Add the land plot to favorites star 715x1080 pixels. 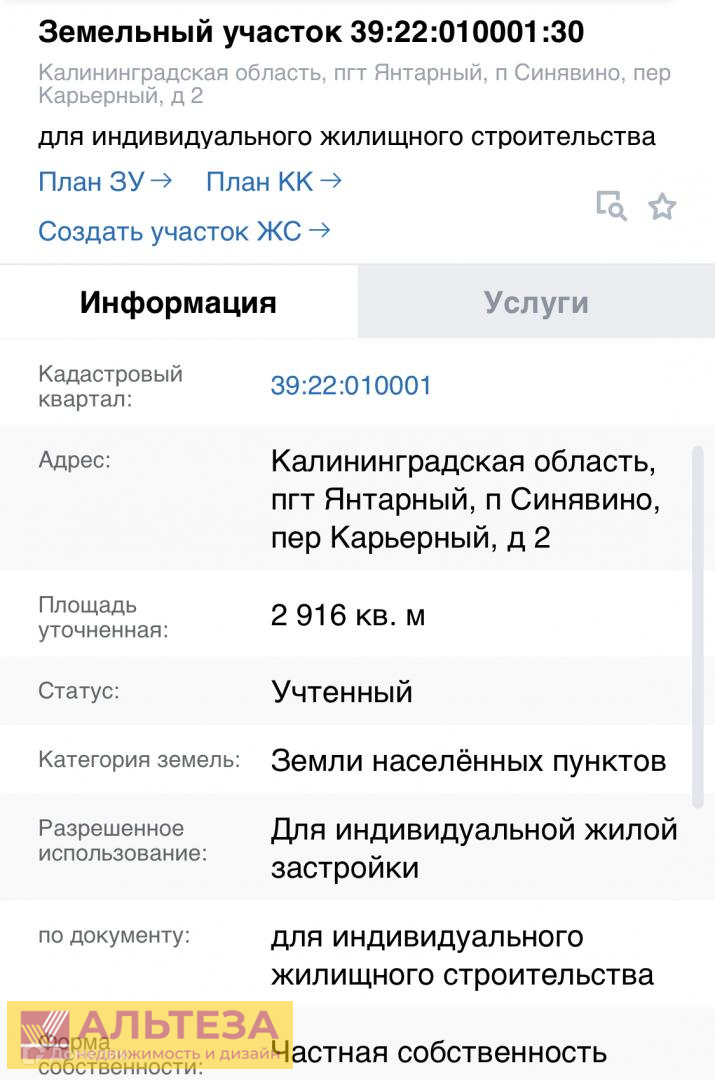662,207
